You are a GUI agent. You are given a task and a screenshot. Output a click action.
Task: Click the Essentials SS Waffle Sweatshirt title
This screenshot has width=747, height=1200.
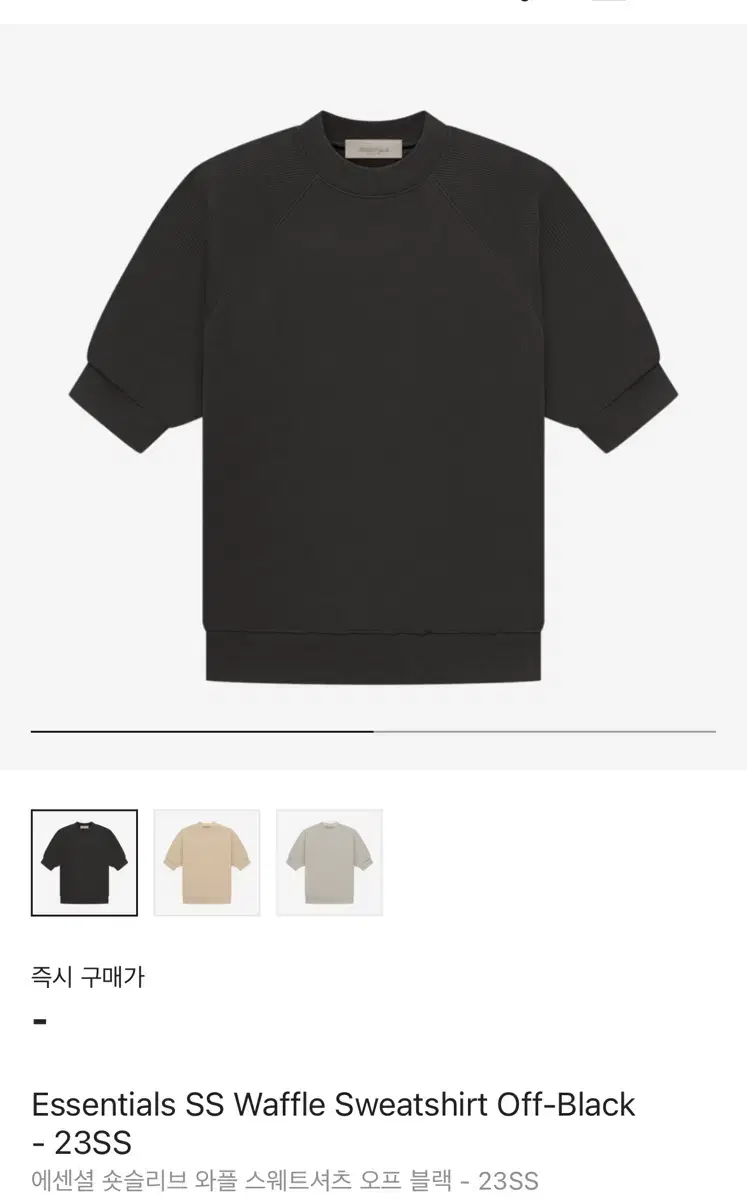tap(333, 1103)
